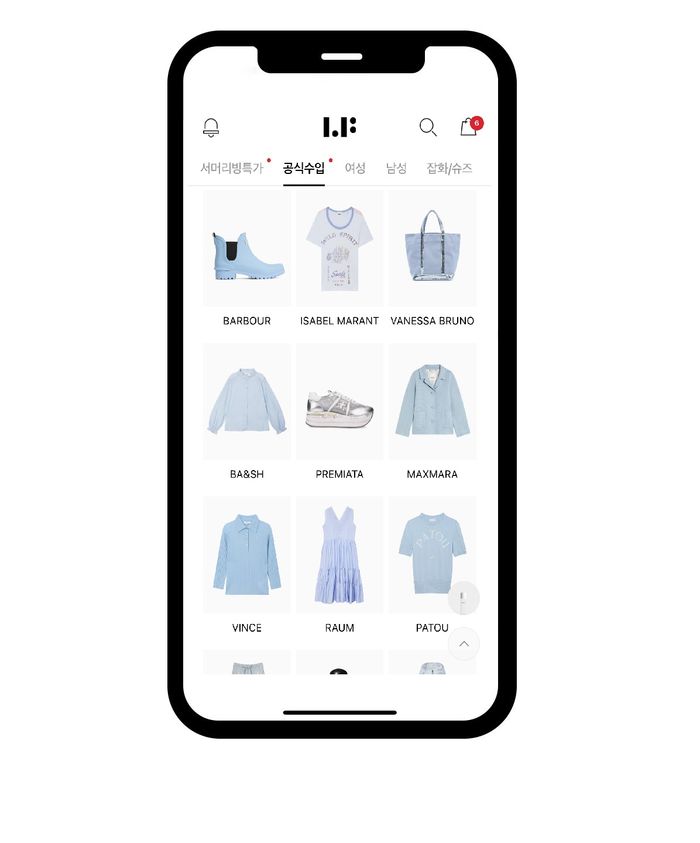Open the notifications bell

211,127
